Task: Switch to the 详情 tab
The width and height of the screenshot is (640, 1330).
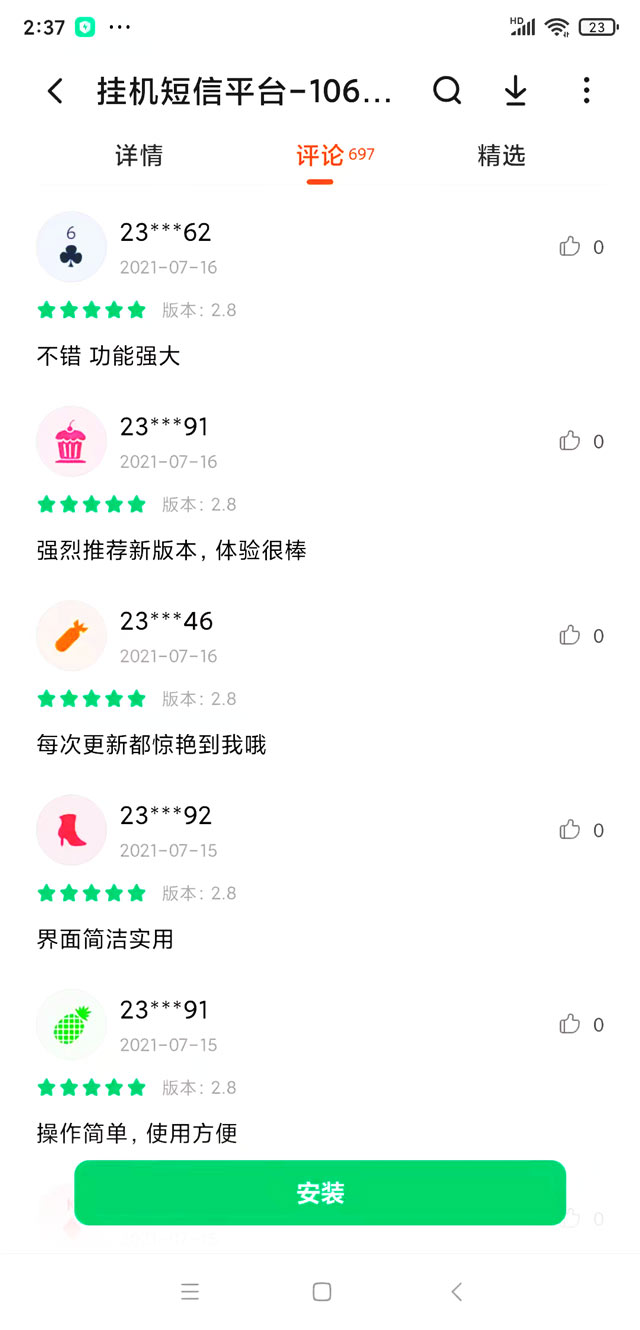Action: [x=139, y=156]
